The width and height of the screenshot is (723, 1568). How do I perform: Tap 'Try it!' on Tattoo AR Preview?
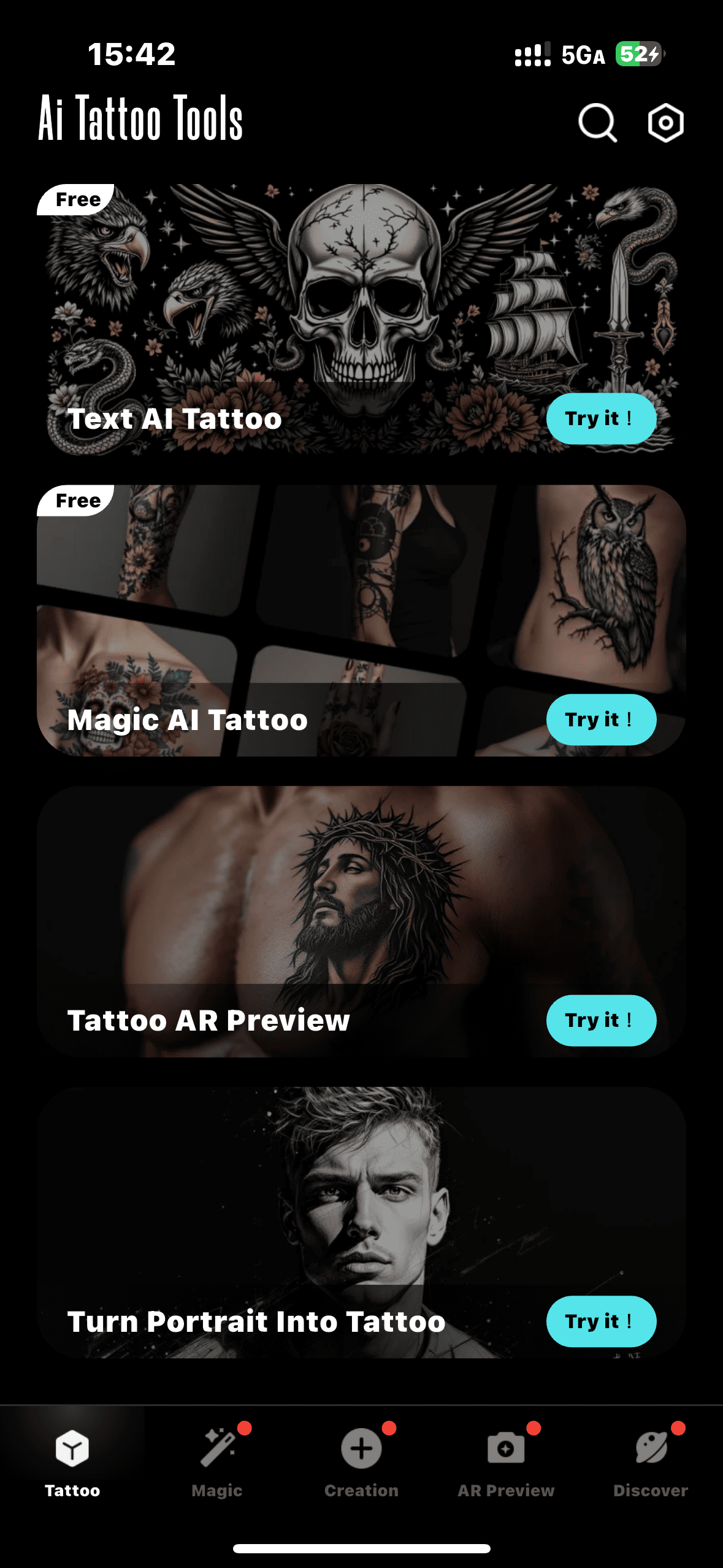click(601, 1020)
